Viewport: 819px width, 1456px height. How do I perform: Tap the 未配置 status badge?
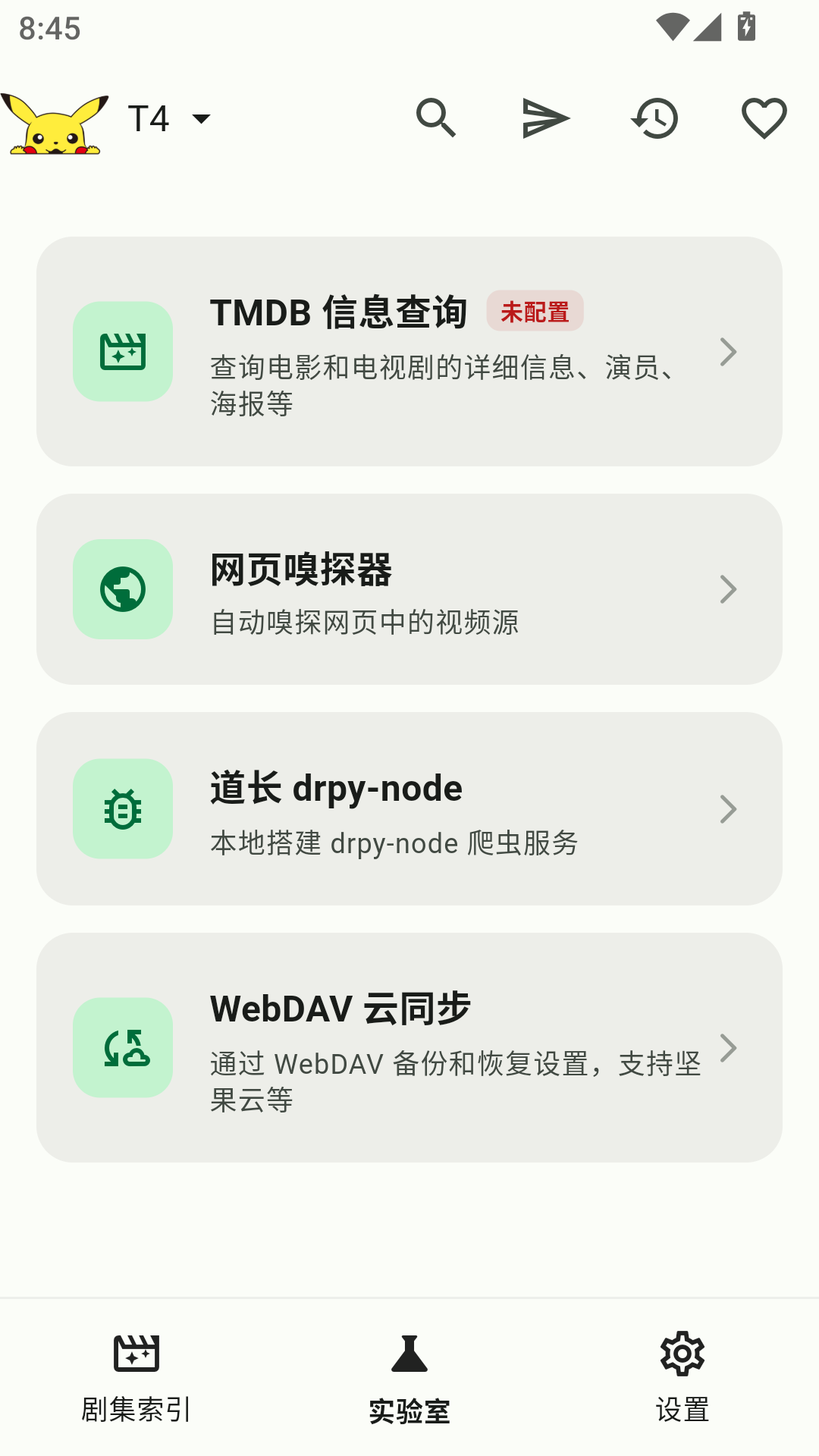[x=535, y=311]
